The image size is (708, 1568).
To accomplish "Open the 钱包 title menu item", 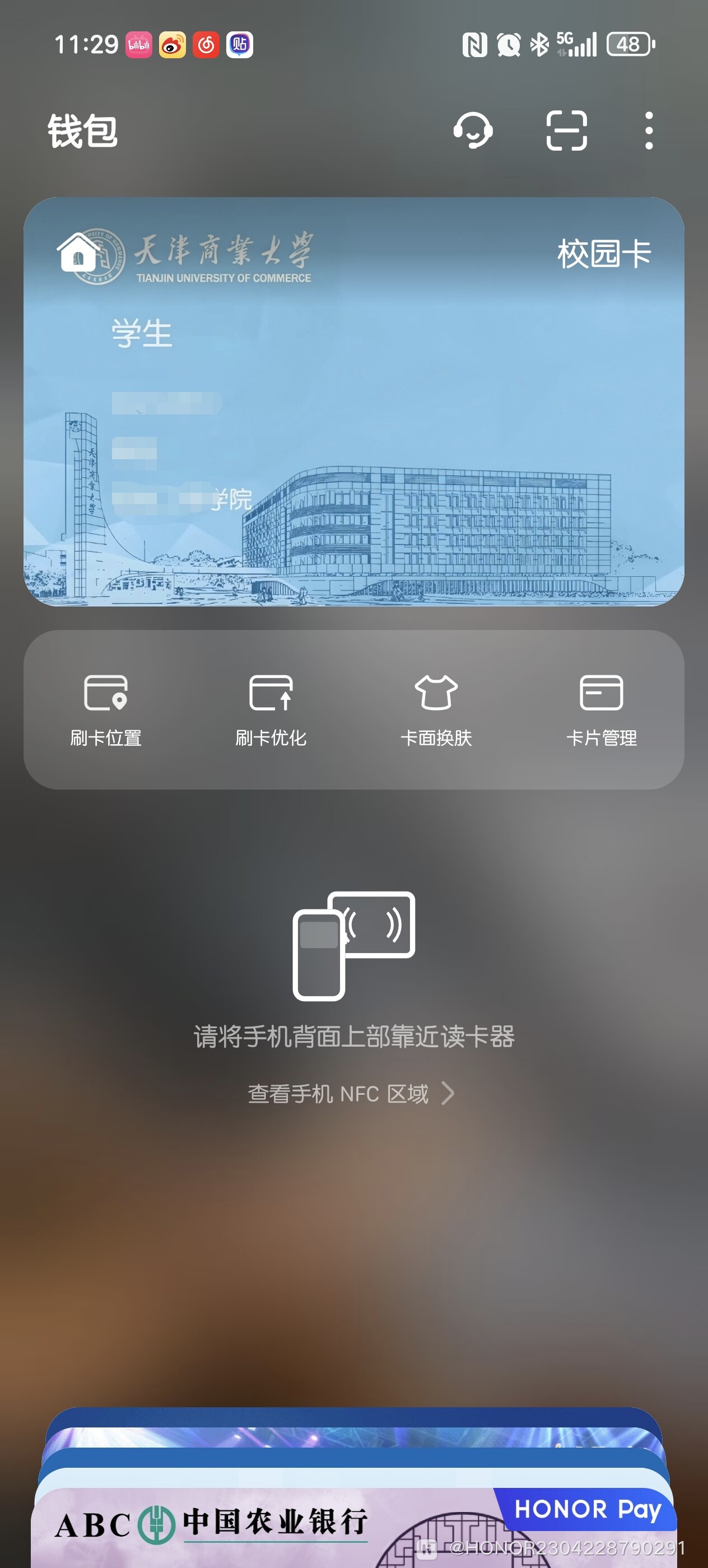I will tap(82, 132).
